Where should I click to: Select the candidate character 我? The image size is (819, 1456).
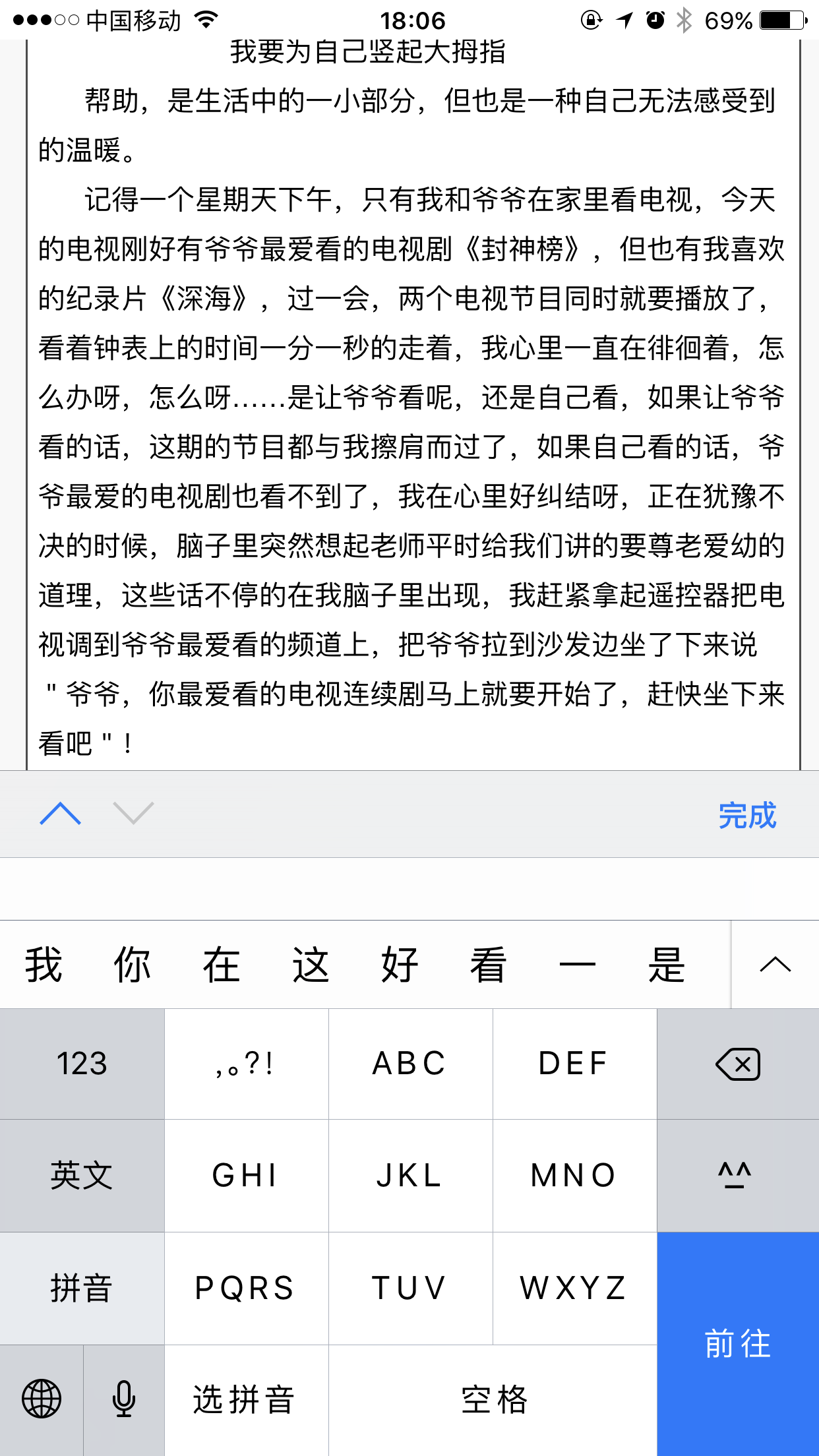click(44, 965)
